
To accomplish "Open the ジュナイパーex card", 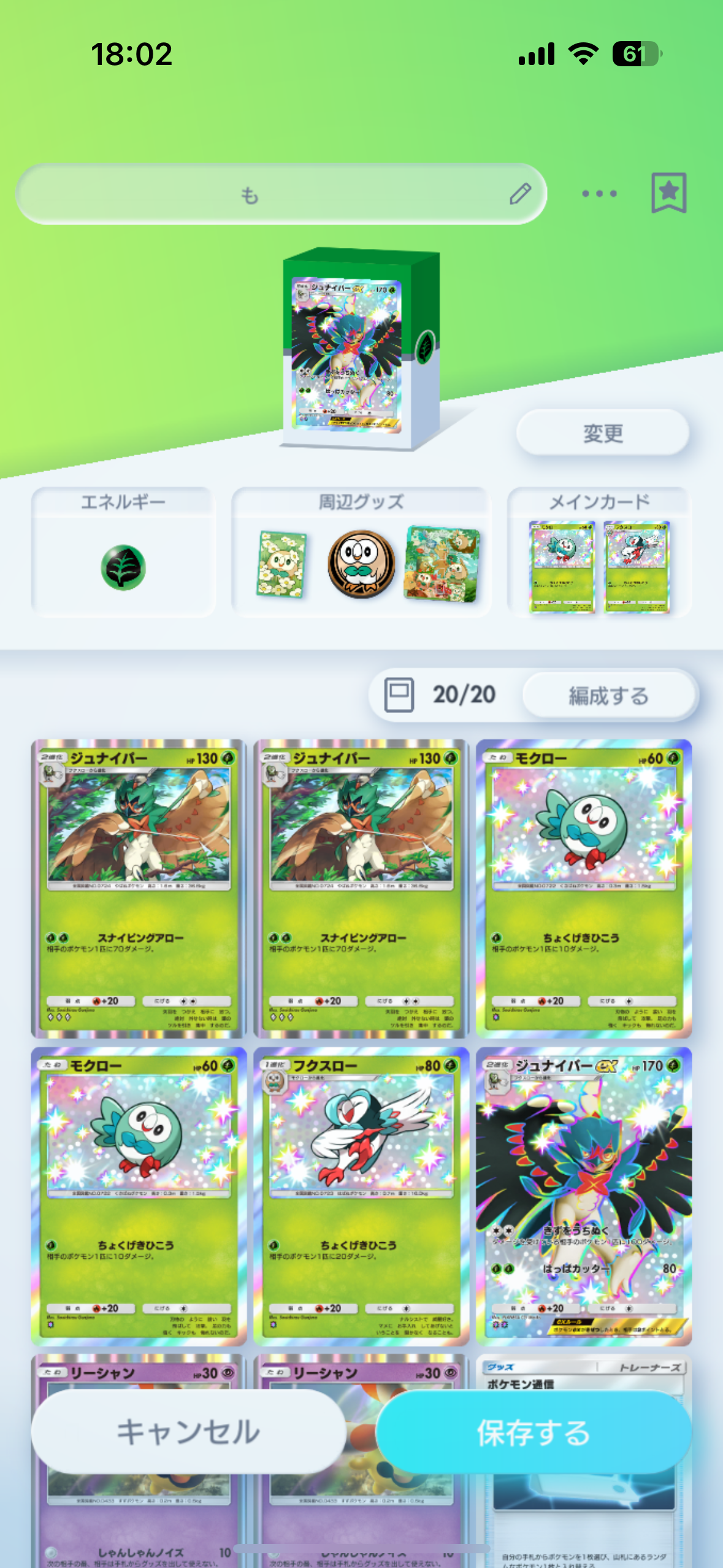I will (583, 1195).
